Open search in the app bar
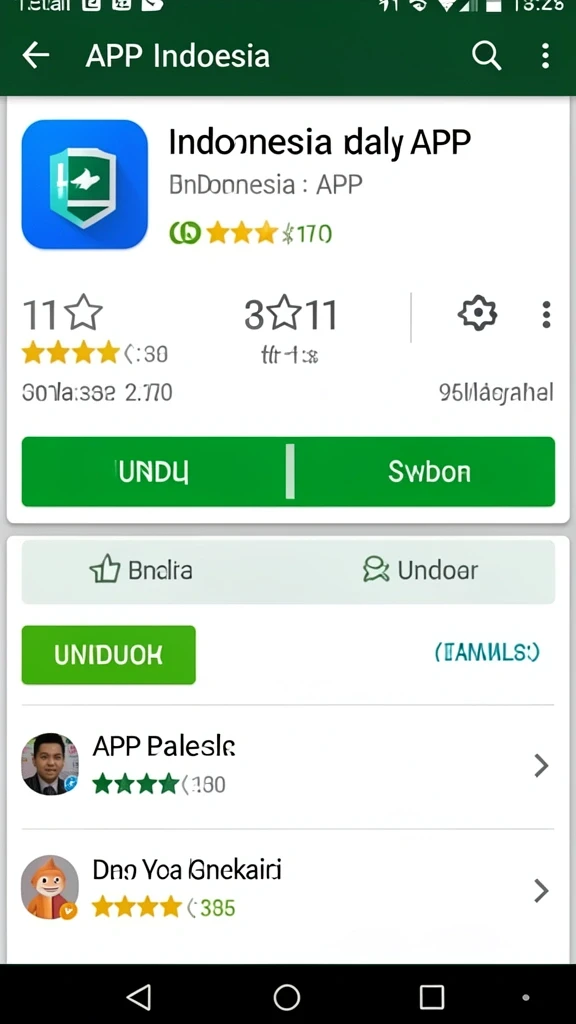Screen dimensions: 576x1024 (487, 56)
